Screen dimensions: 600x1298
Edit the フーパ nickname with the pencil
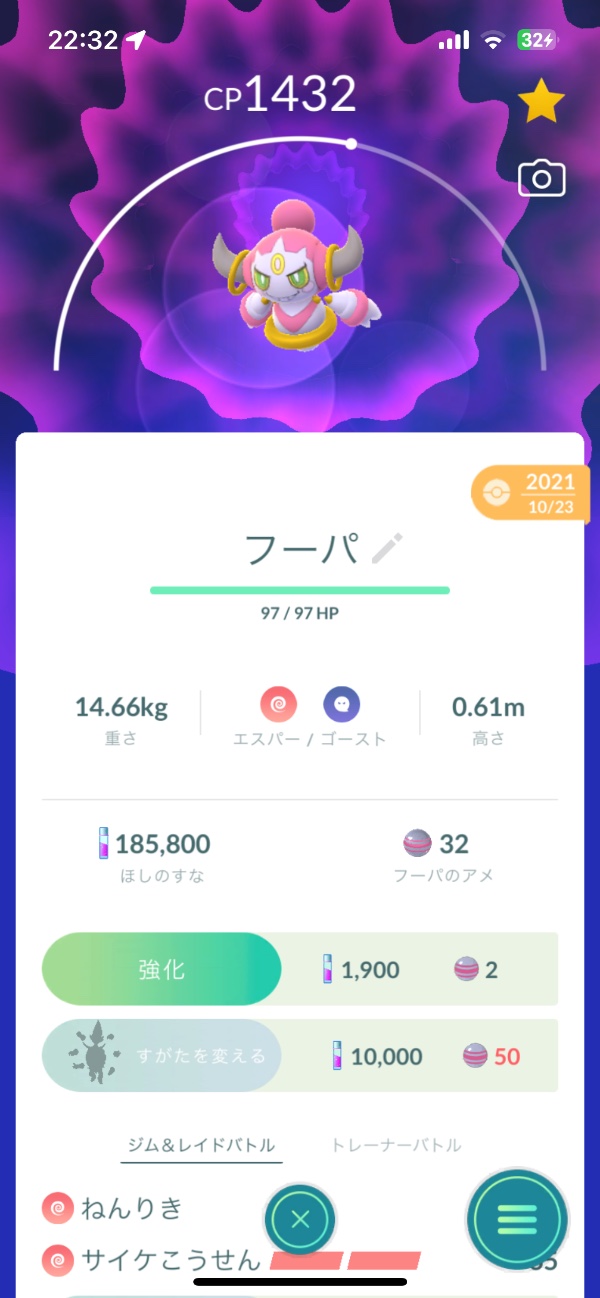[x=387, y=547]
